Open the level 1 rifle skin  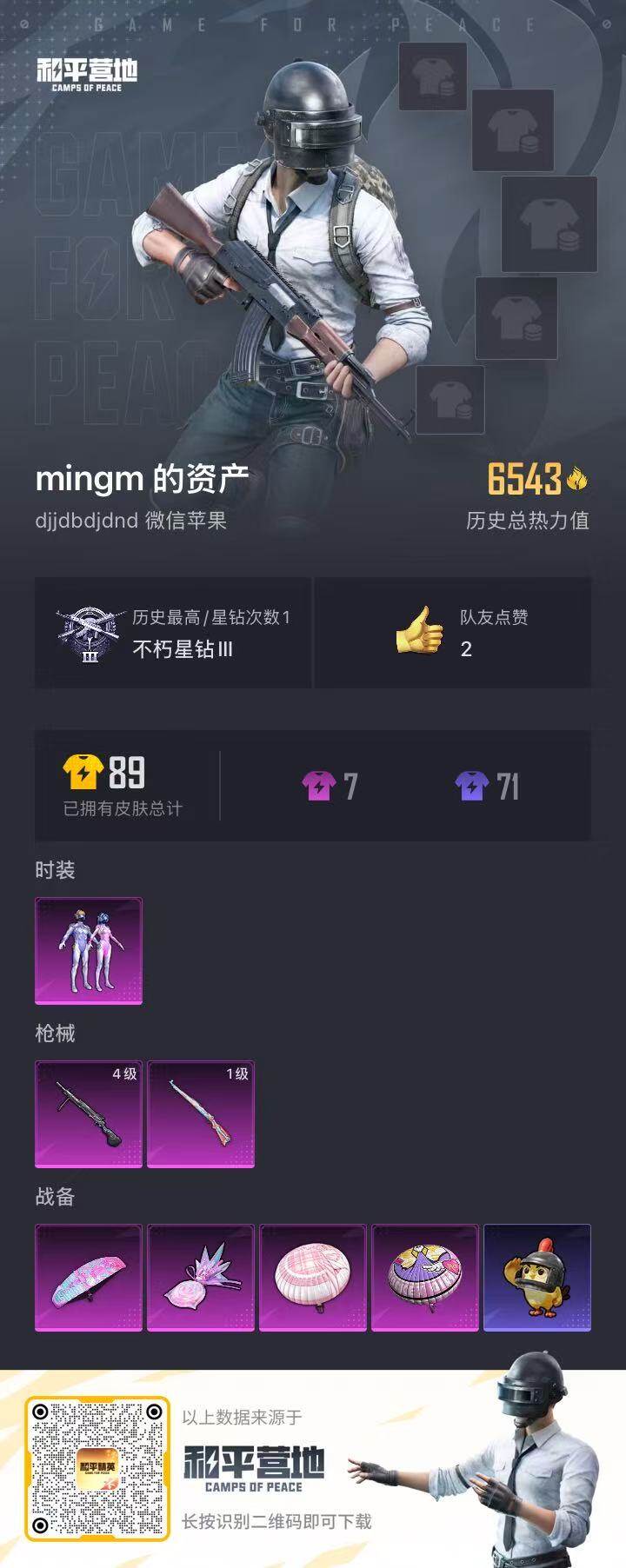[x=200, y=1115]
